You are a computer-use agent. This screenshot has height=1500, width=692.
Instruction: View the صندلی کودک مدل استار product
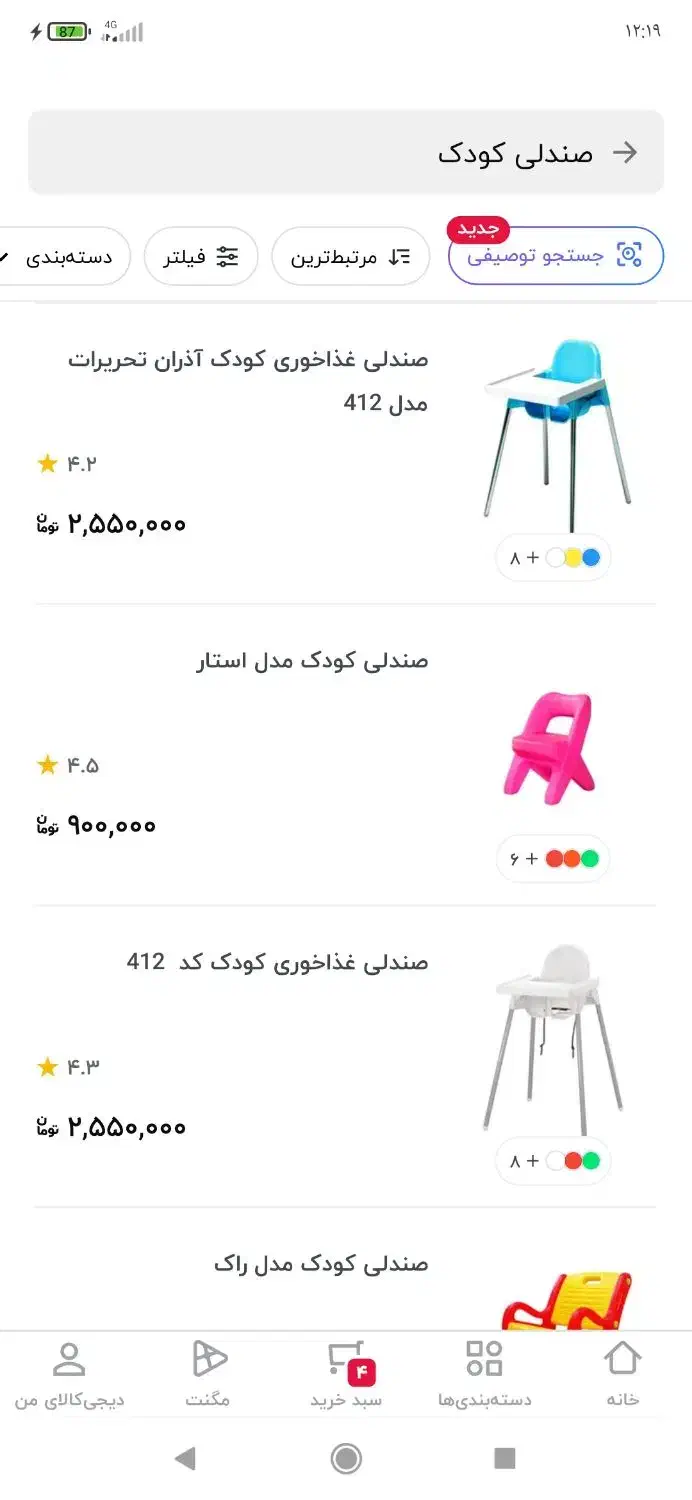(x=312, y=661)
